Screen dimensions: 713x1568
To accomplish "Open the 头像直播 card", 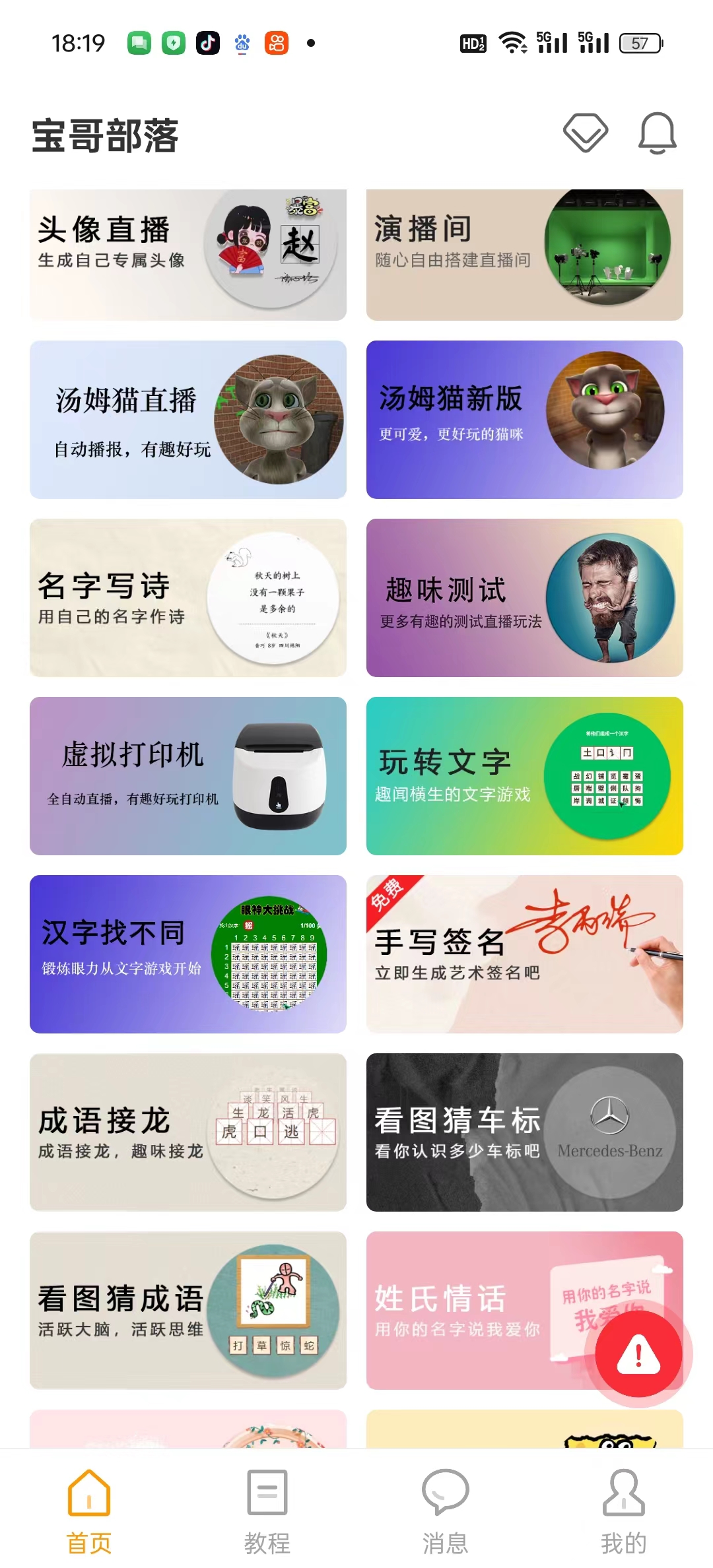I will pyautogui.click(x=188, y=255).
